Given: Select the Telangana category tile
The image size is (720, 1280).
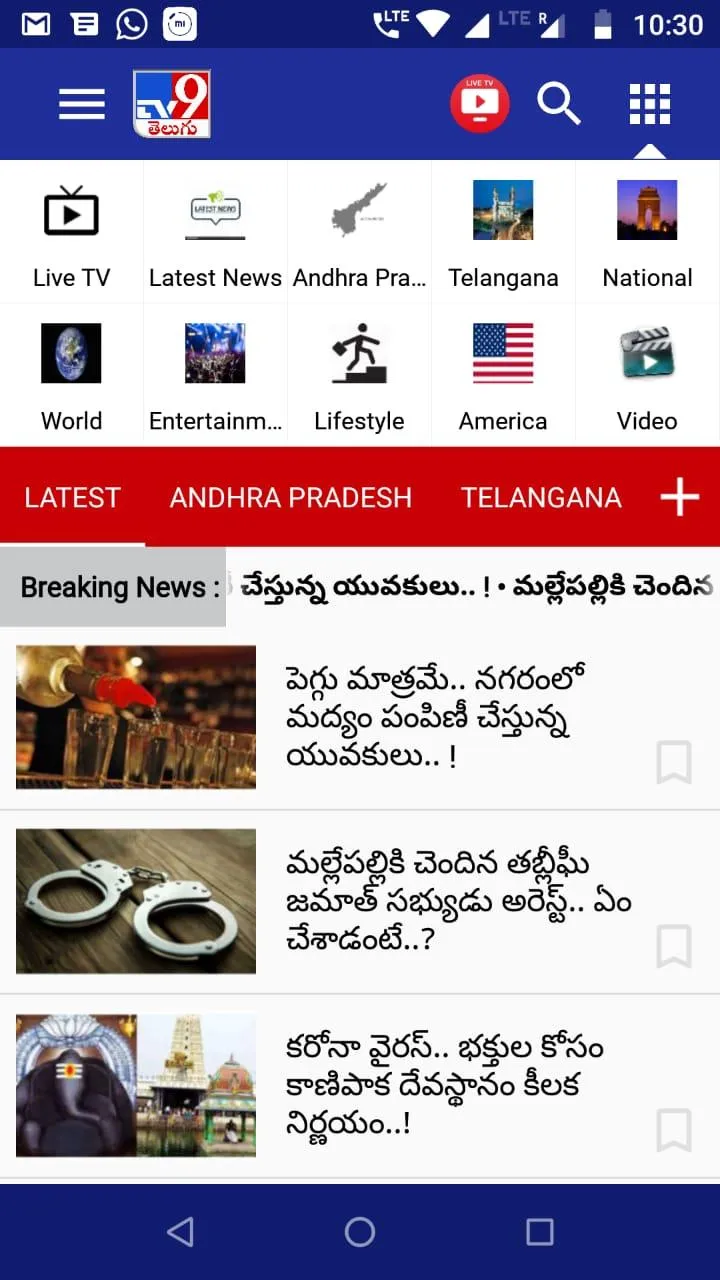Looking at the screenshot, I should (x=503, y=232).
